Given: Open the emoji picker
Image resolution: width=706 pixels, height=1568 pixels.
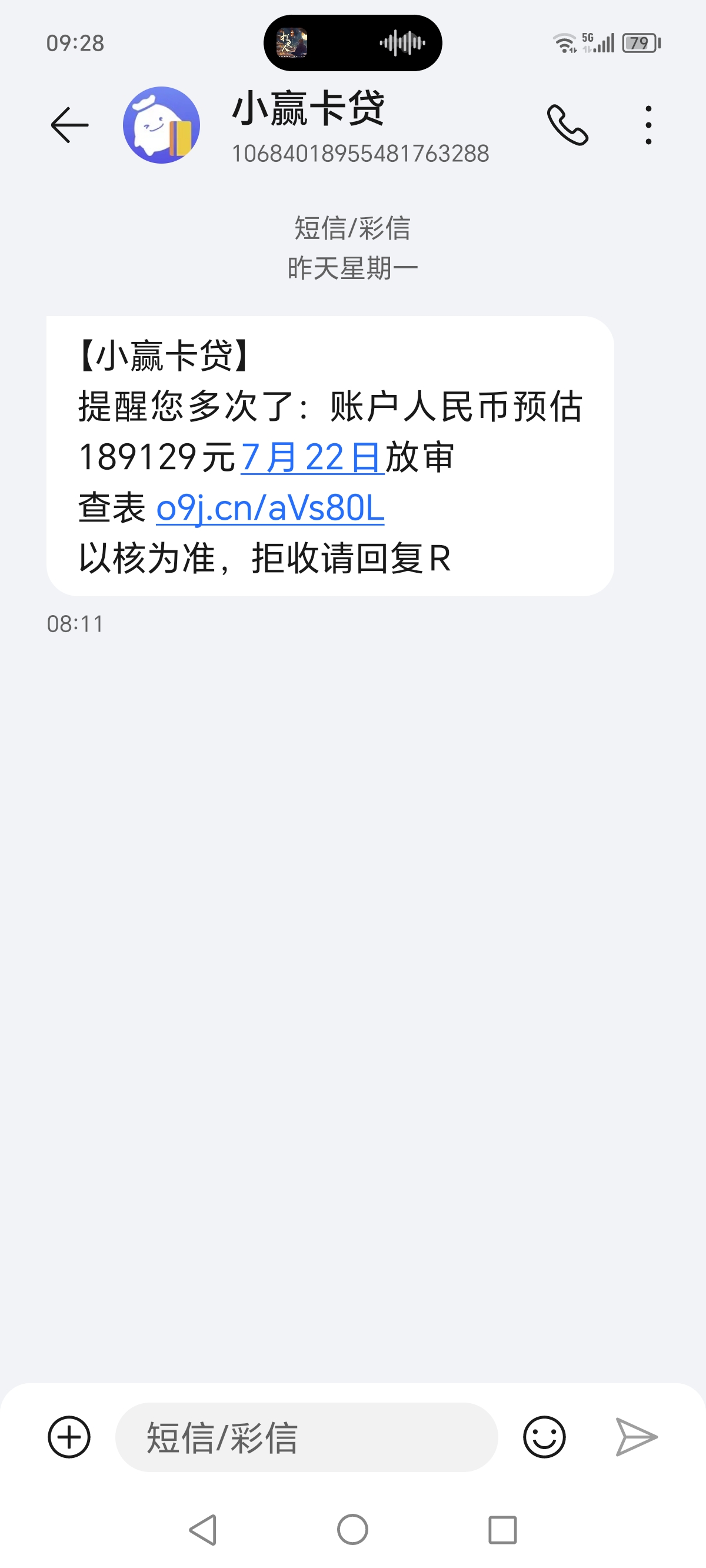Looking at the screenshot, I should (x=544, y=1437).
